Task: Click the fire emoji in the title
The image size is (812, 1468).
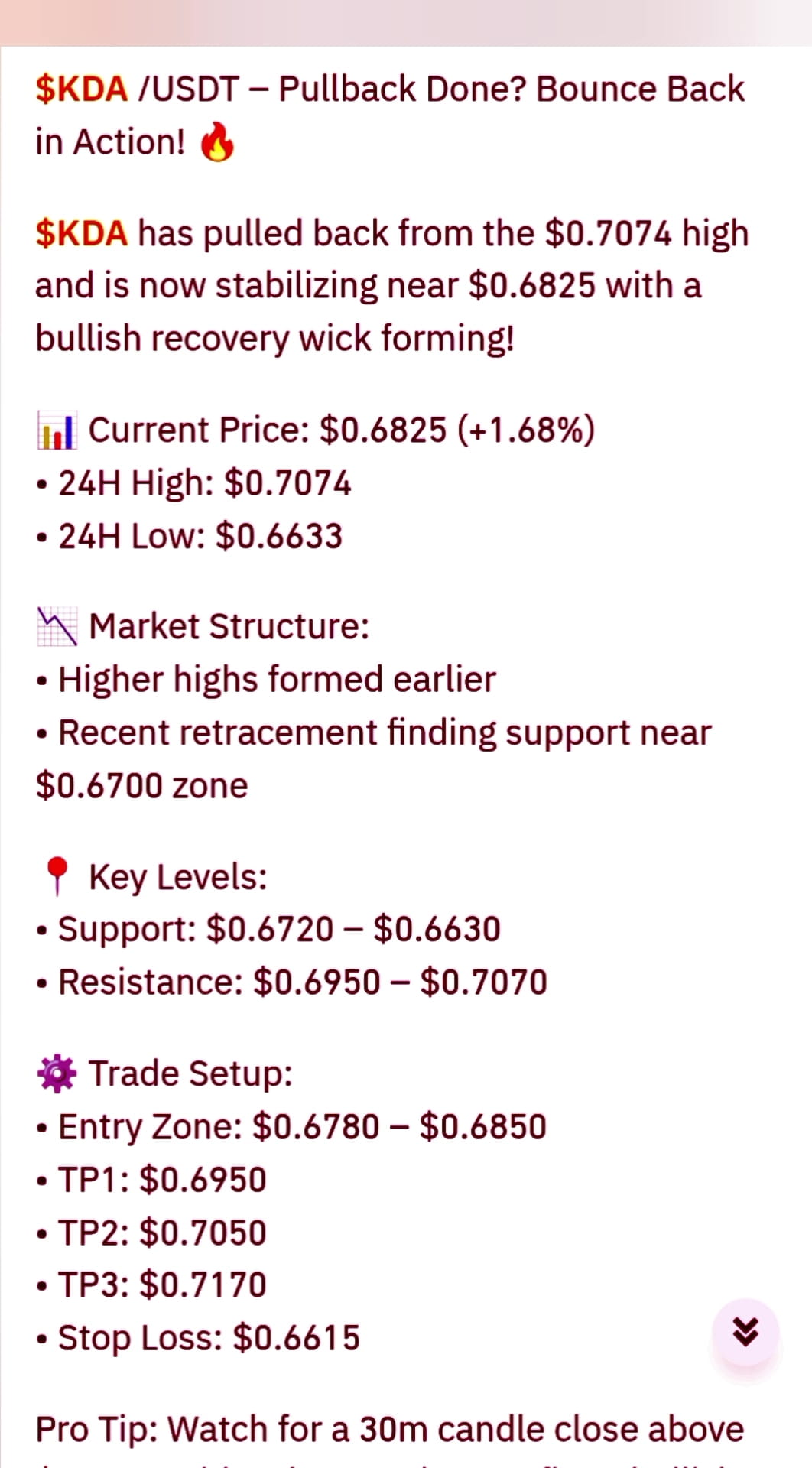Action: [217, 141]
